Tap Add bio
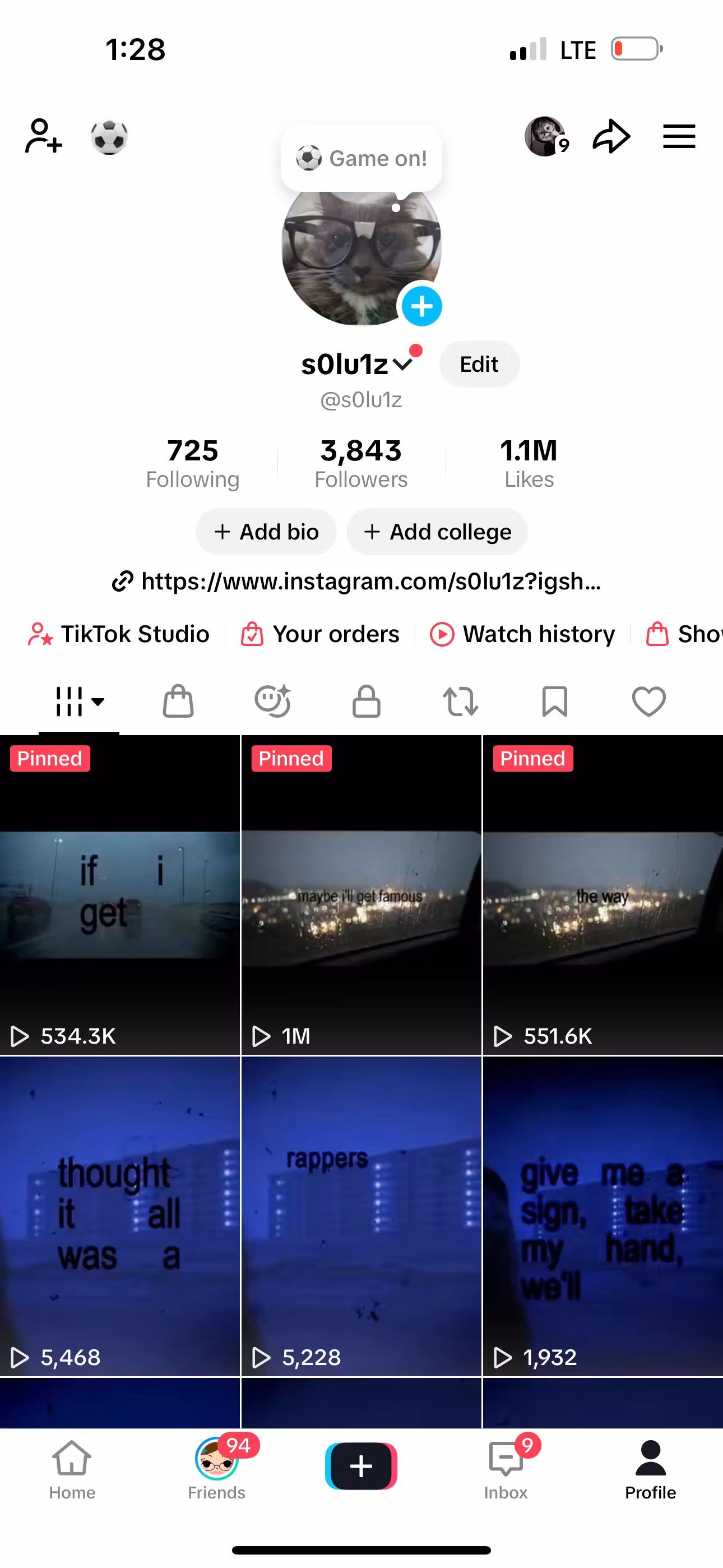The width and height of the screenshot is (723, 1568). point(266,532)
